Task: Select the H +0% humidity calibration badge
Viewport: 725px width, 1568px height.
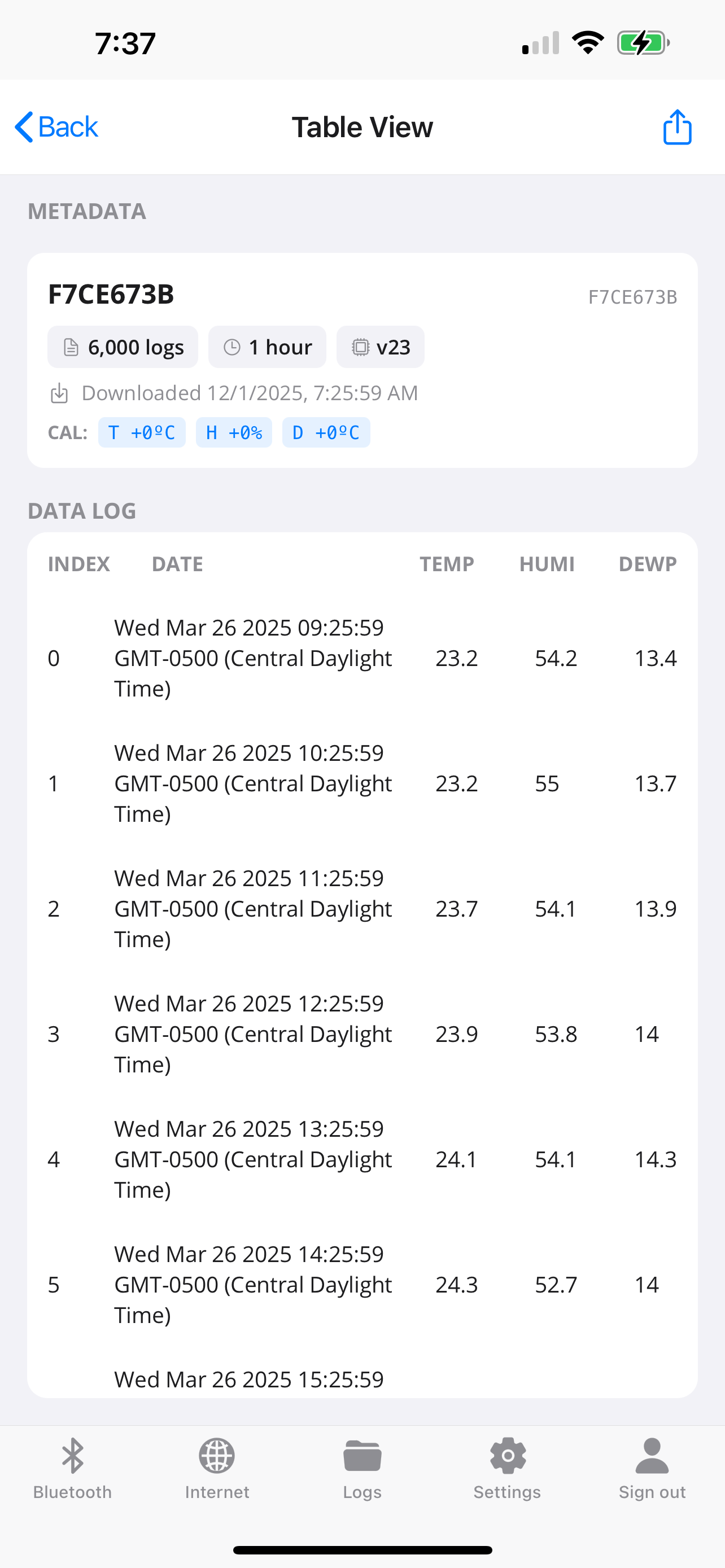Action: pos(234,432)
